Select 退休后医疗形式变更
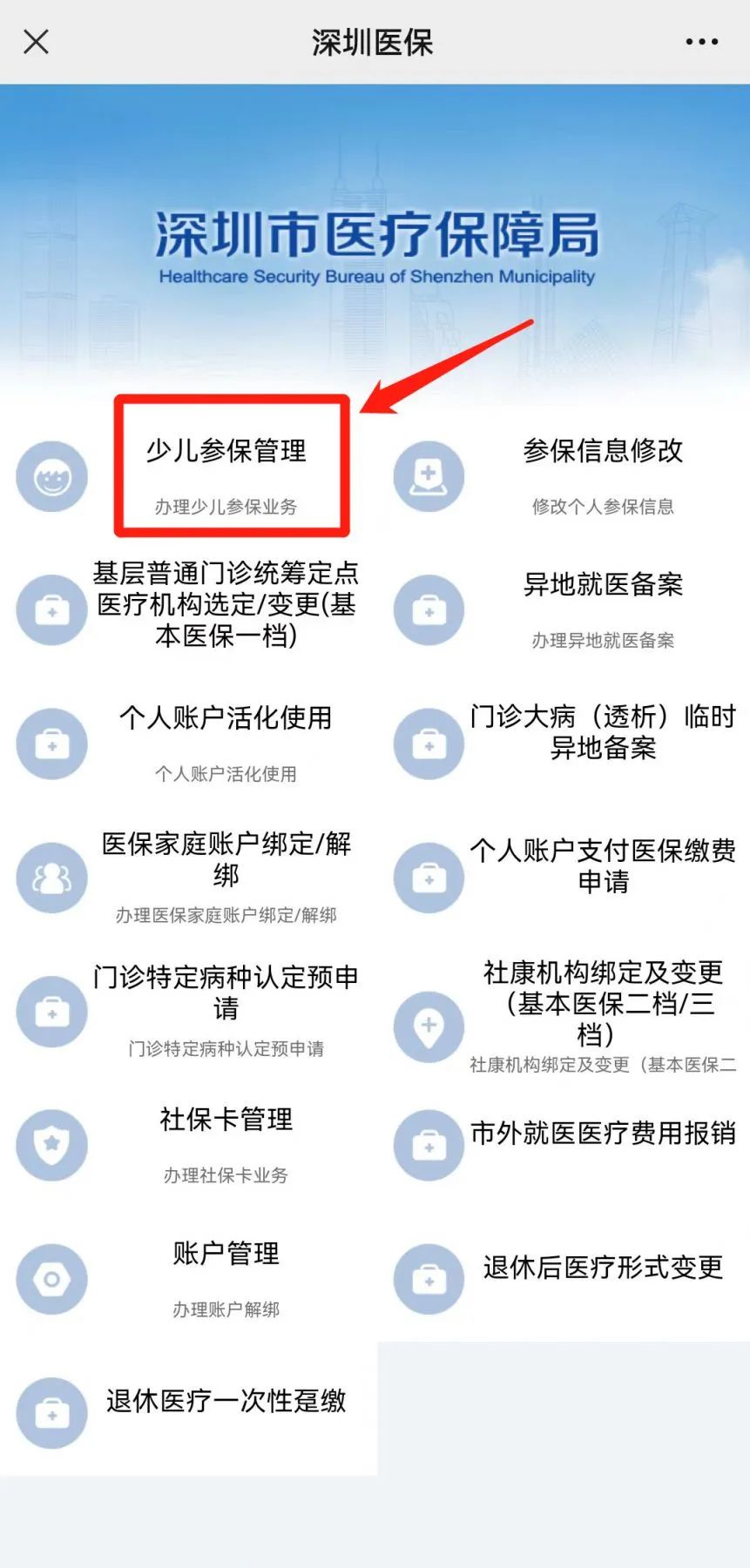Screen dimensions: 750x1568 click(x=602, y=1268)
